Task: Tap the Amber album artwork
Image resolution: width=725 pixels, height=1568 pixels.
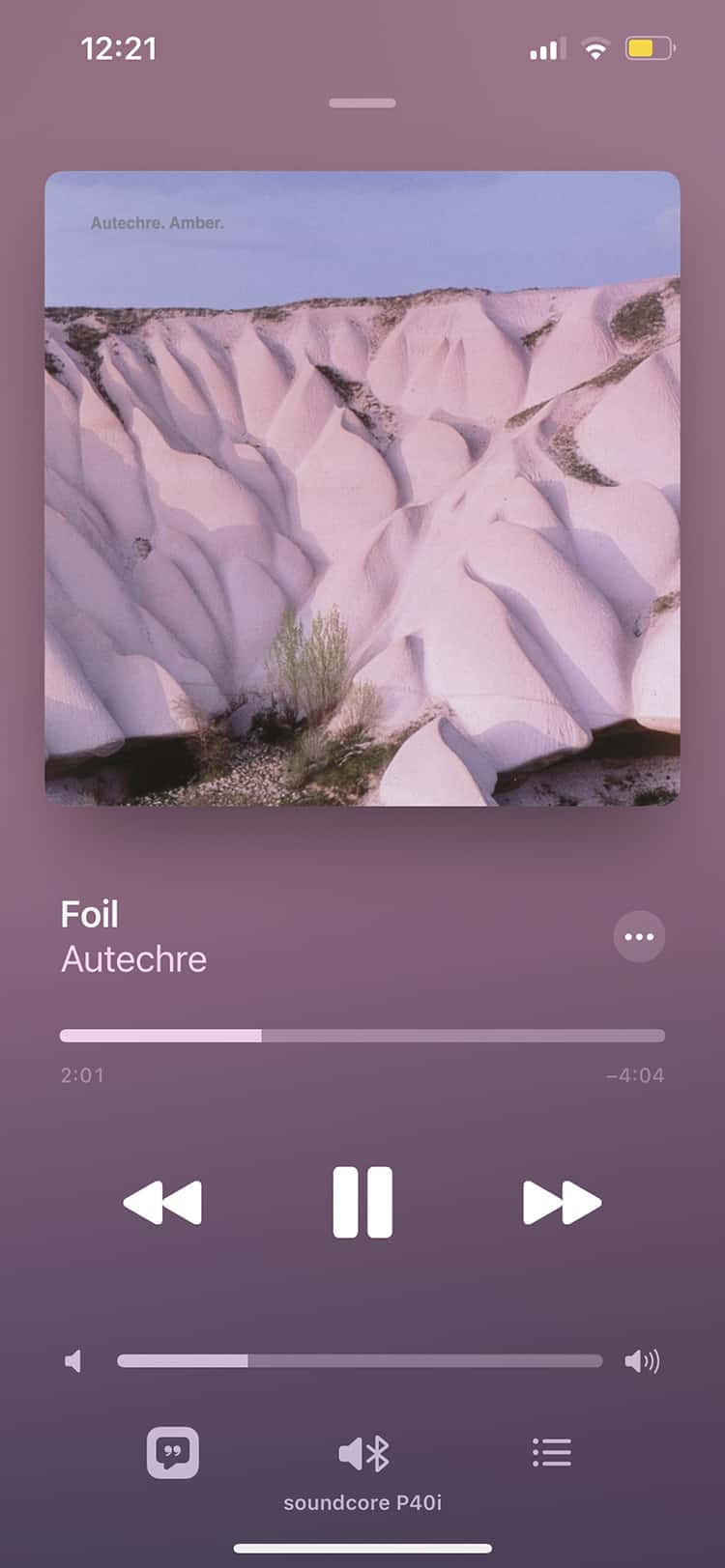Action: click(x=362, y=488)
